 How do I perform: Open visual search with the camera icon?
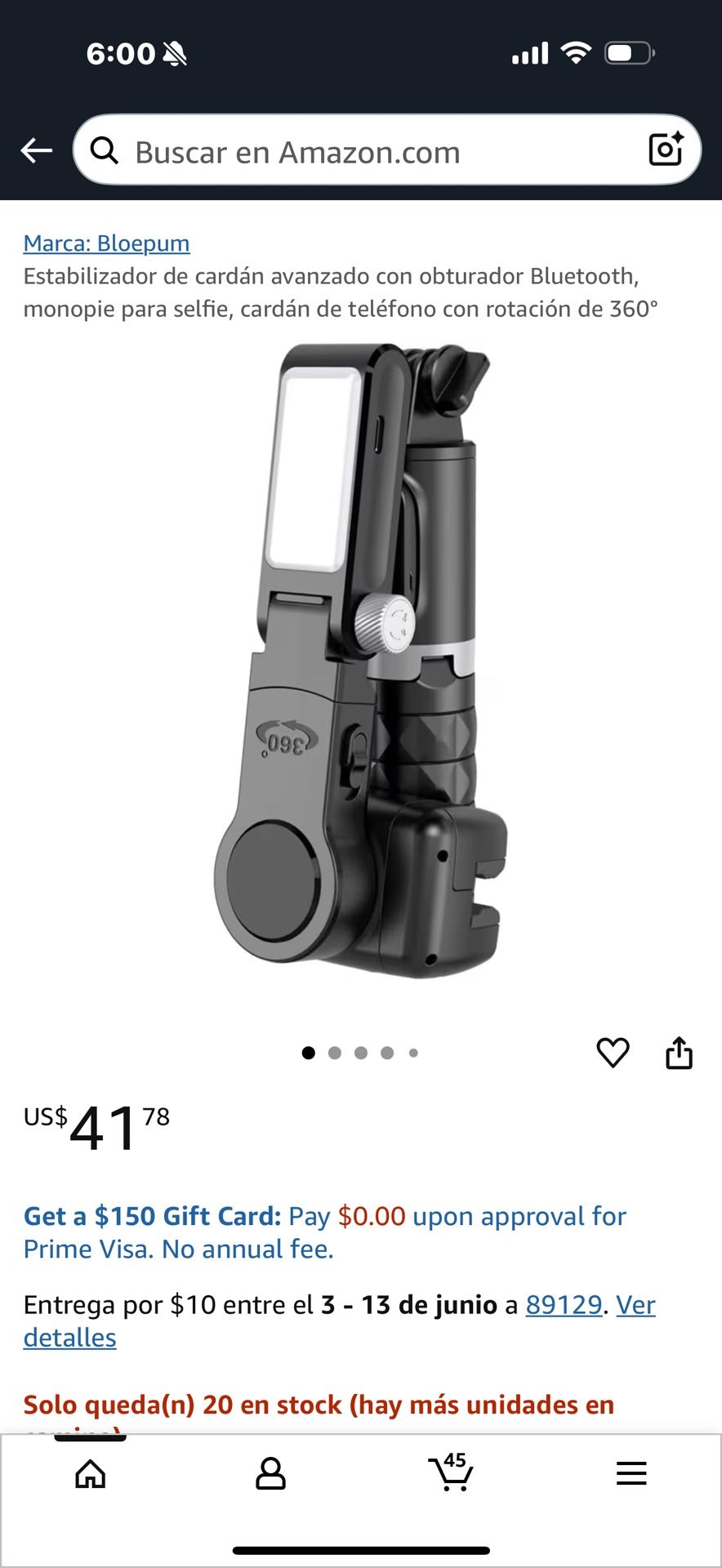[666, 149]
